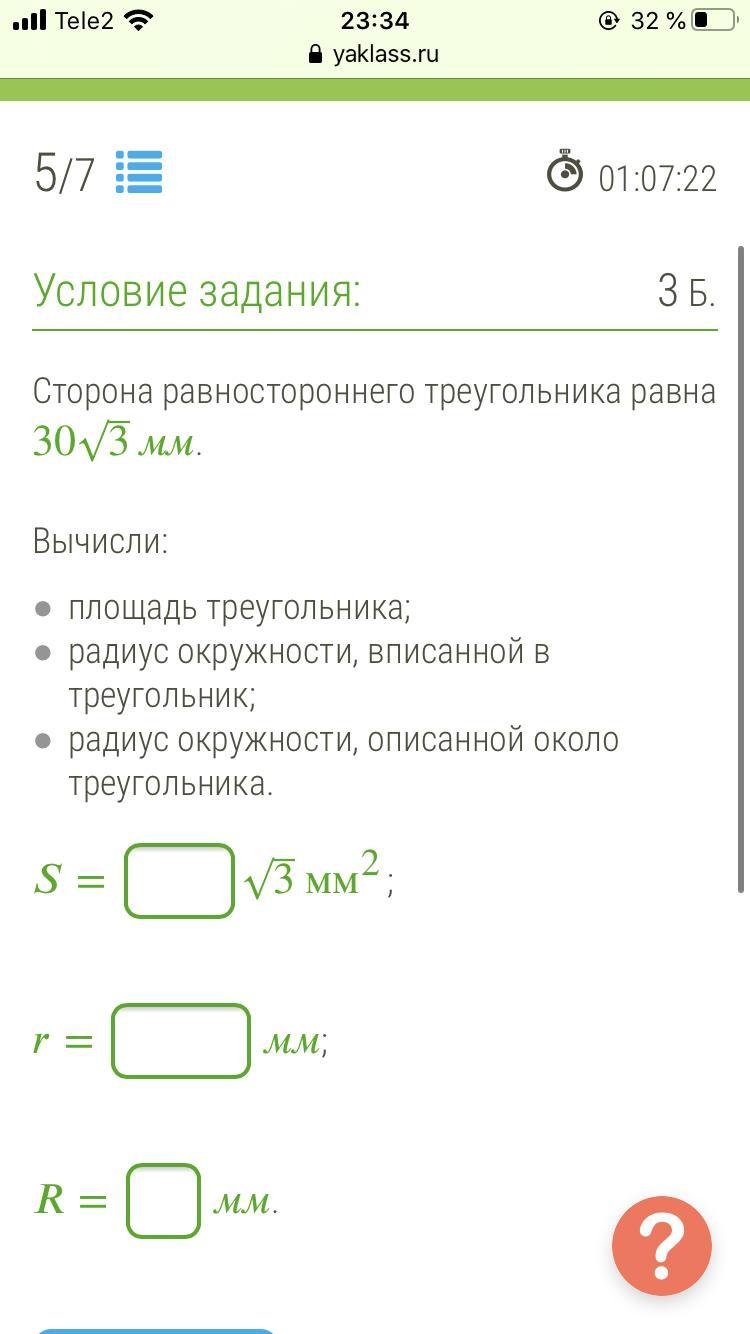
Task: Open the red question mark help button
Action: click(662, 1246)
